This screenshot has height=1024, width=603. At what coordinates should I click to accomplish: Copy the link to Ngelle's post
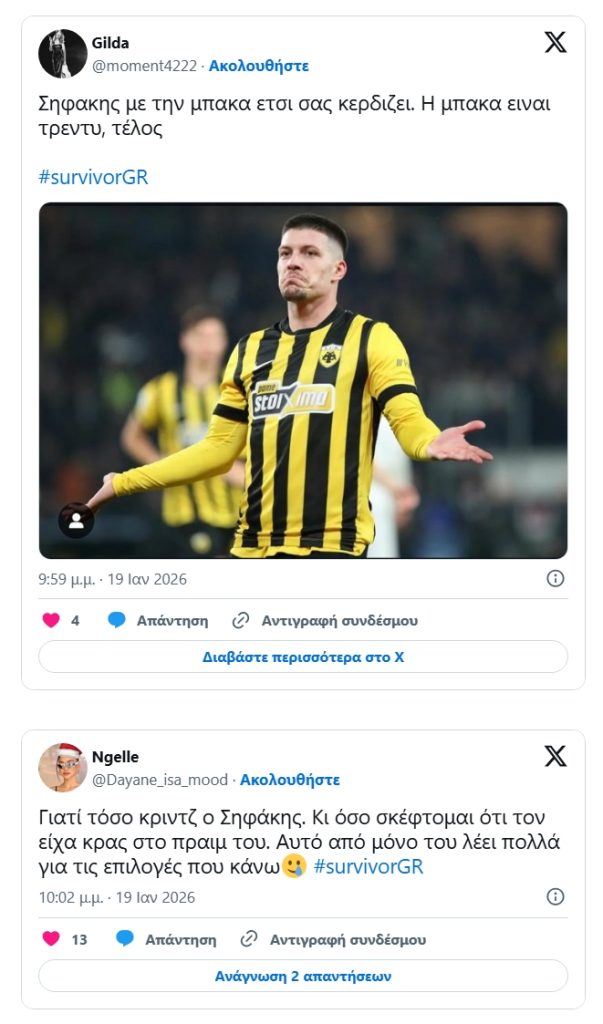(333, 939)
